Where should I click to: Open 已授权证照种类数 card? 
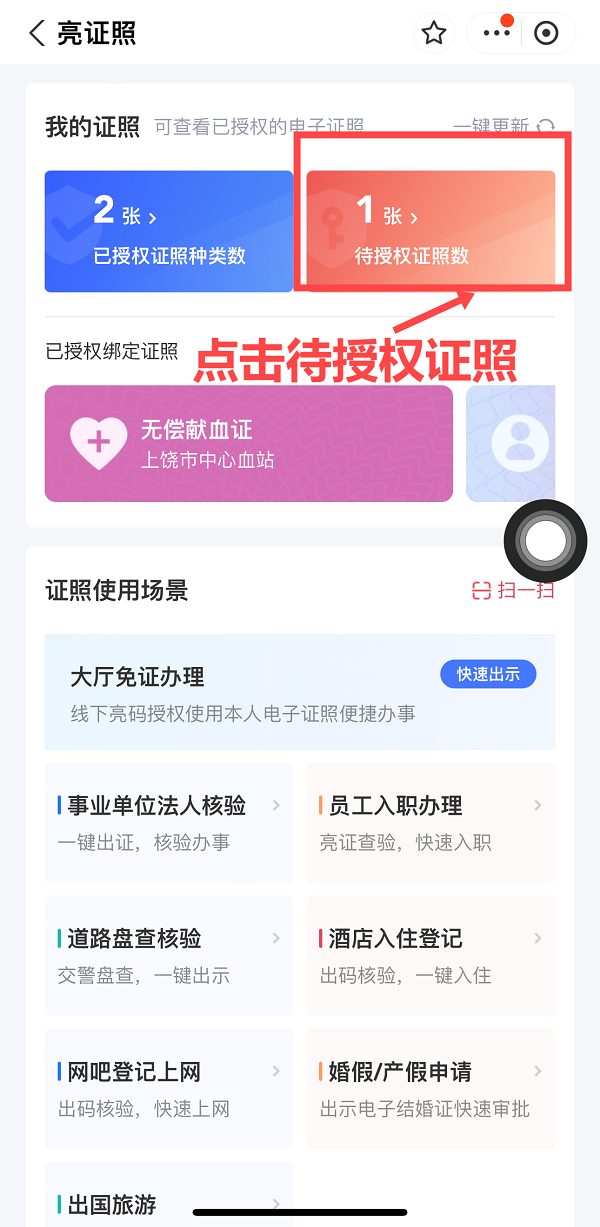[169, 231]
